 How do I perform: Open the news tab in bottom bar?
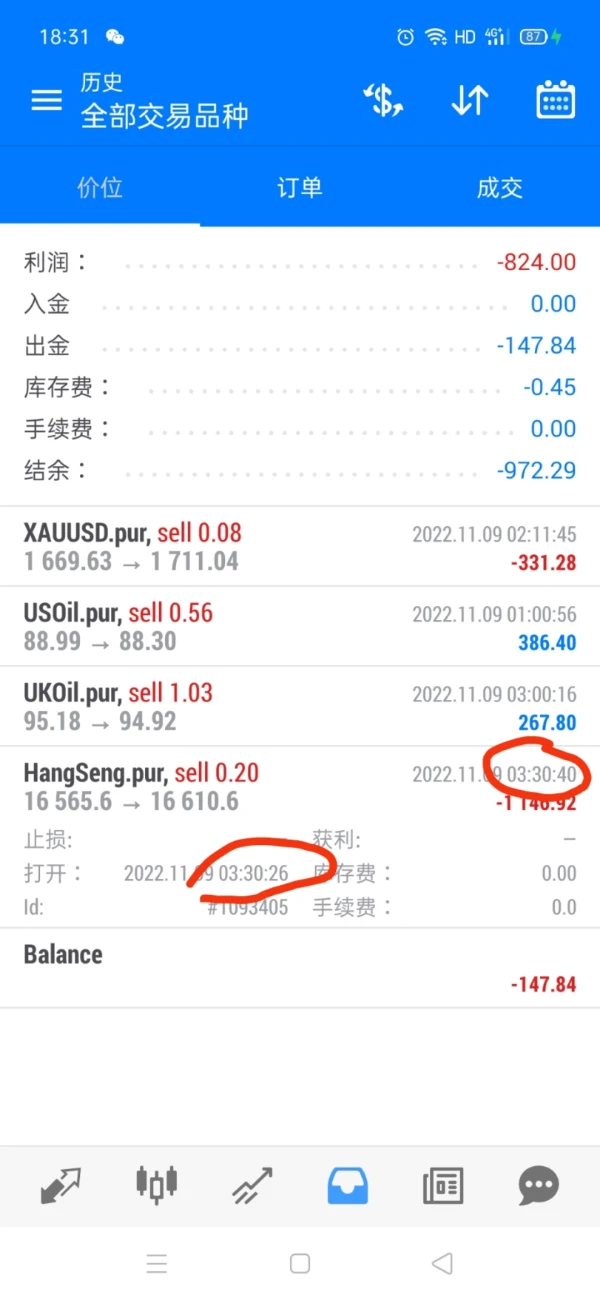[x=443, y=1186]
